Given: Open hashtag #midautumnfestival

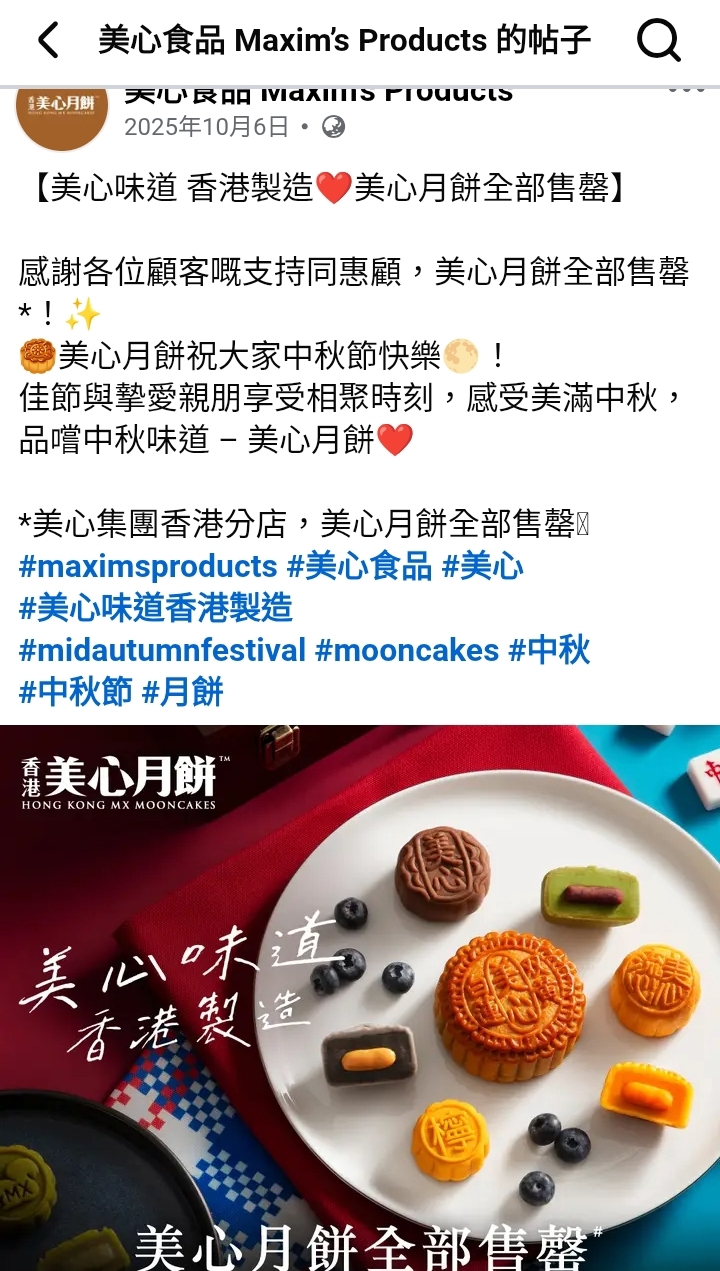Looking at the screenshot, I should pos(162,650).
